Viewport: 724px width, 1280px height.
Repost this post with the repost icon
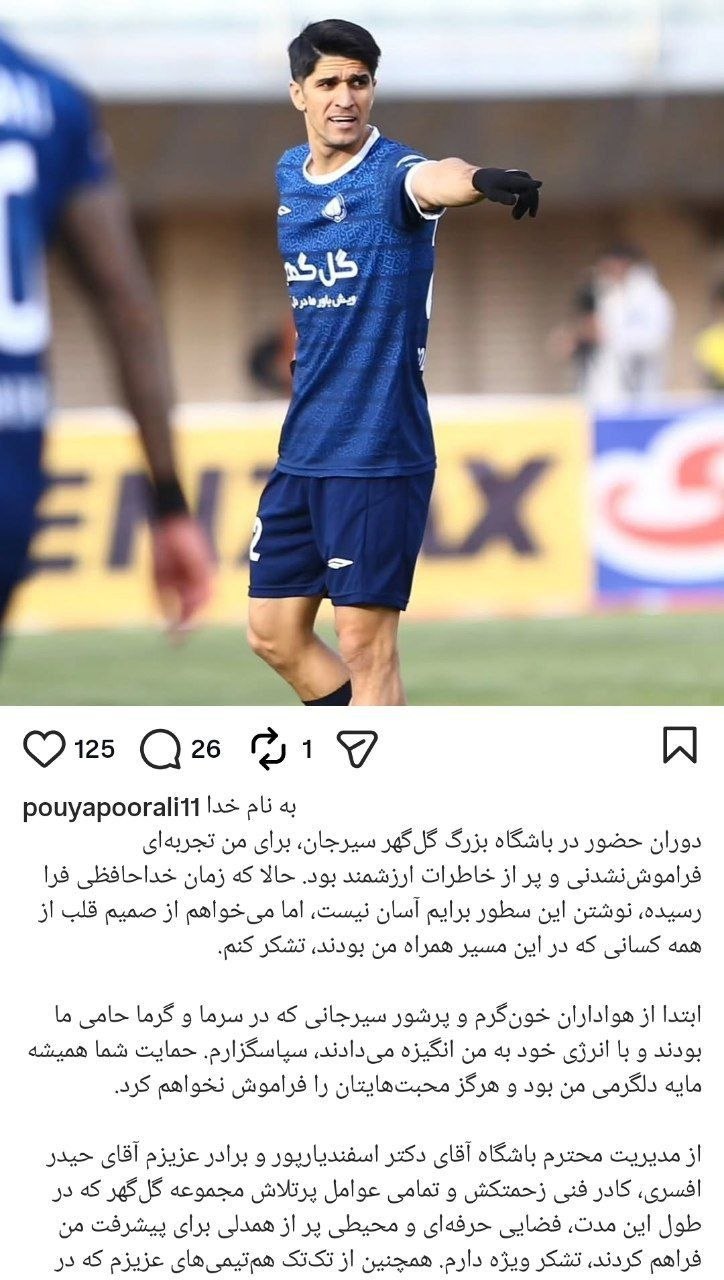[x=268, y=748]
